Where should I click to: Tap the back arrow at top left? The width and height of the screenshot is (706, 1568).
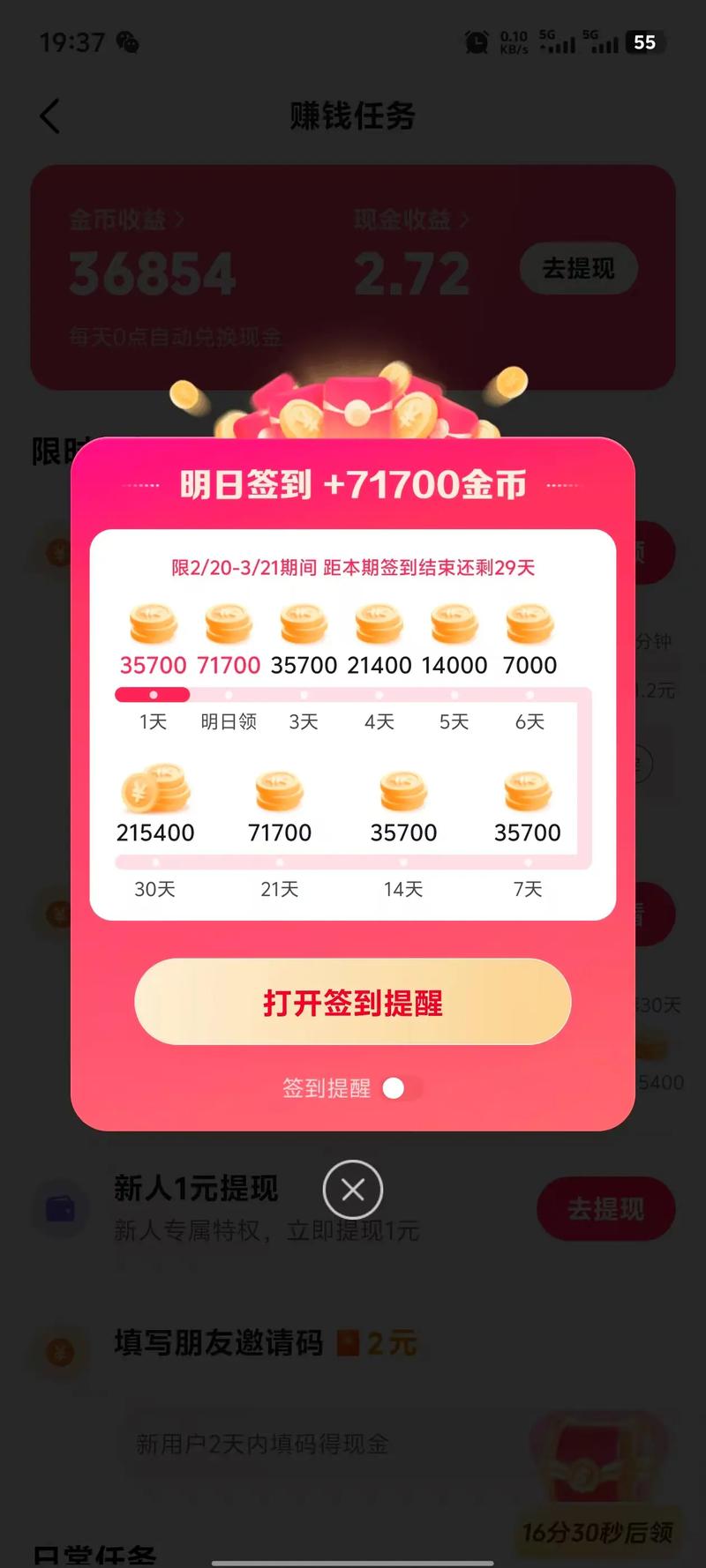point(49,116)
